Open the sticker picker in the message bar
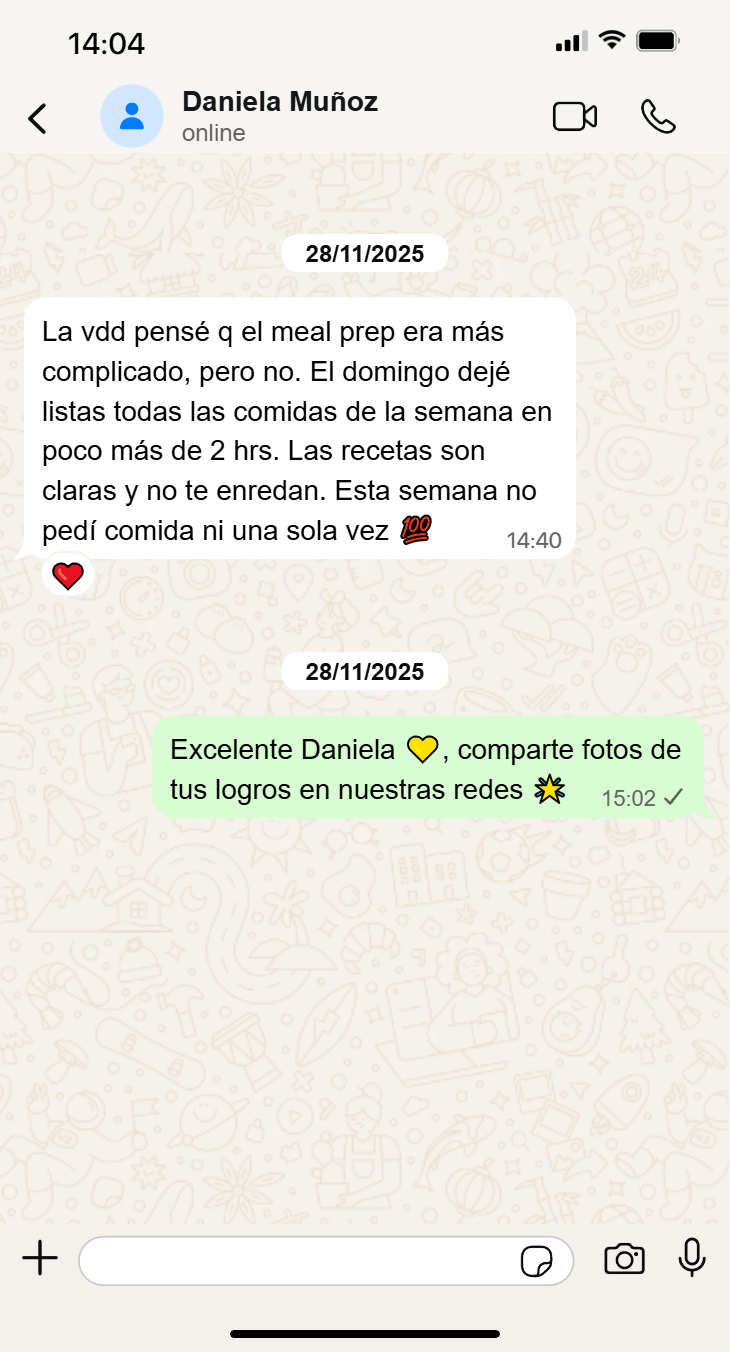Image resolution: width=730 pixels, height=1352 pixels. click(539, 1260)
